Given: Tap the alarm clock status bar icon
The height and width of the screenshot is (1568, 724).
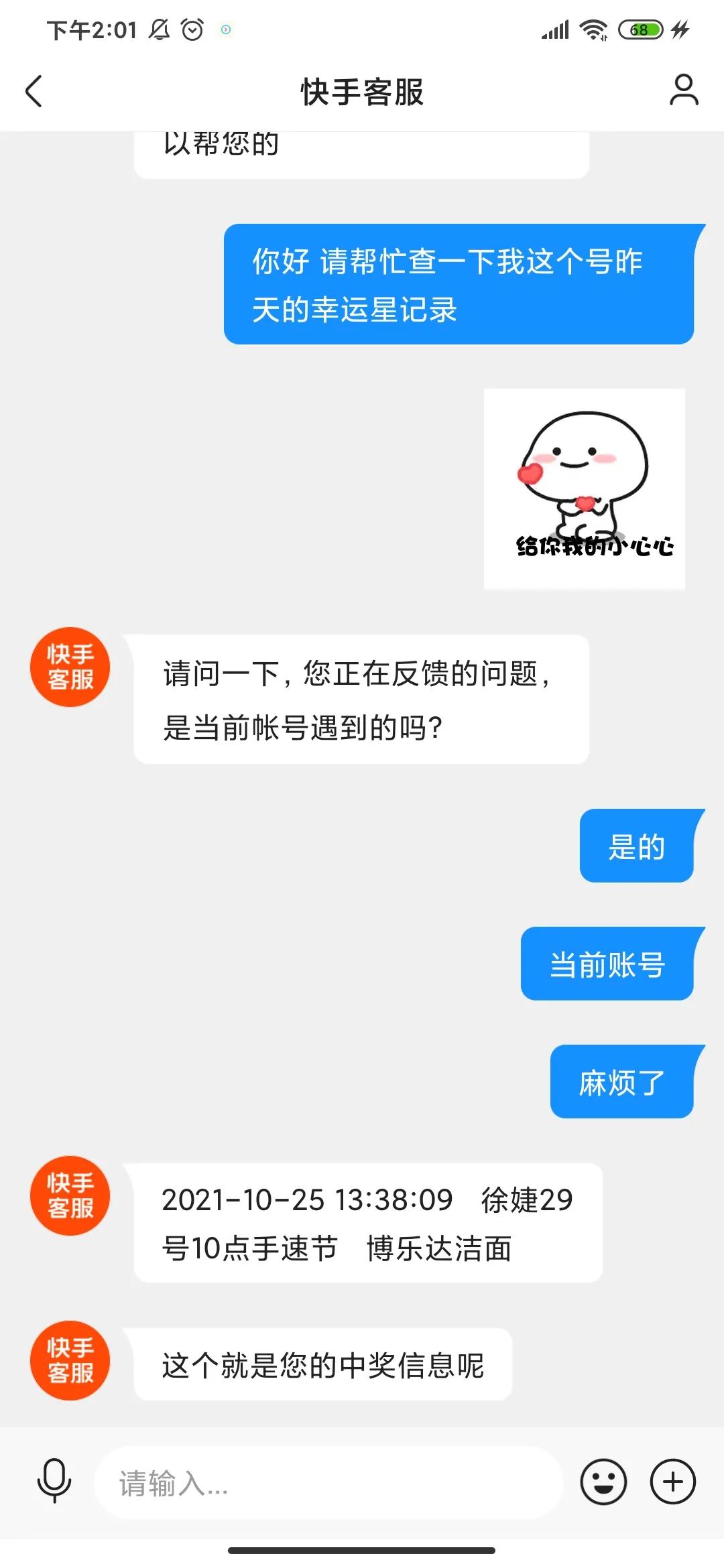Looking at the screenshot, I should point(192,29).
